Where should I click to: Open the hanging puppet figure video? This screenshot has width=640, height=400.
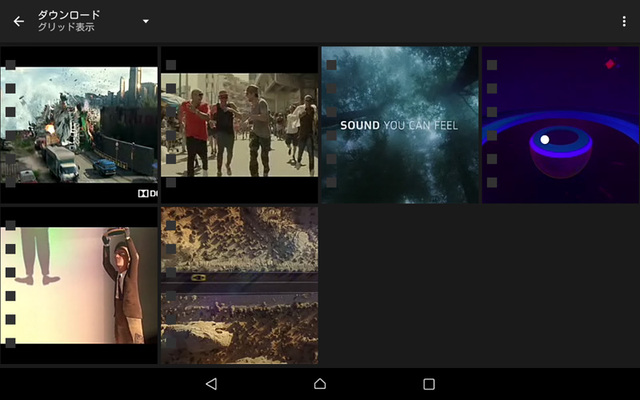pos(80,285)
